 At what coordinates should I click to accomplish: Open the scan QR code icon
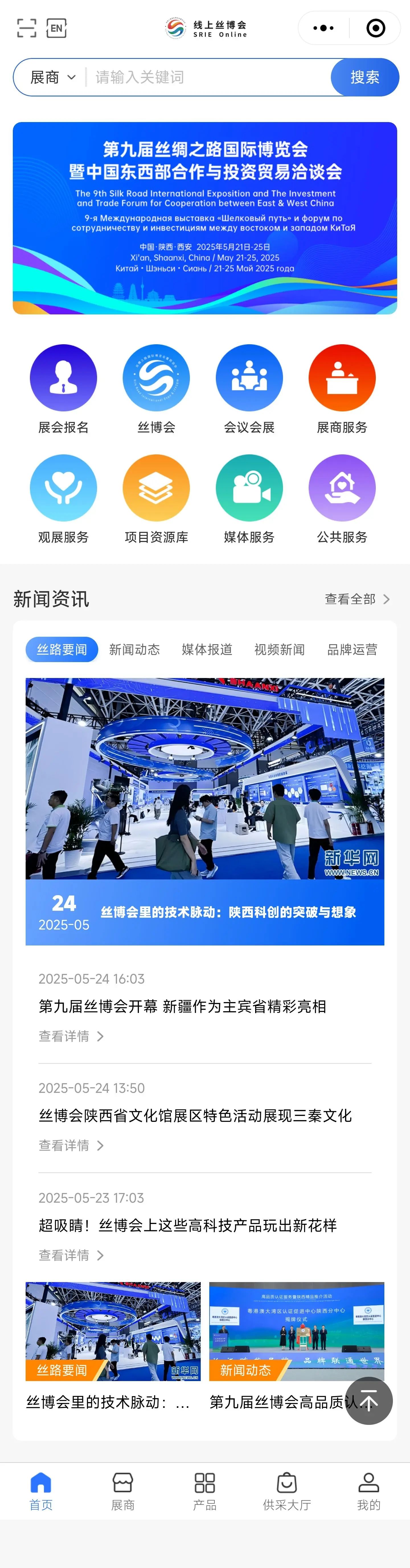[26, 28]
